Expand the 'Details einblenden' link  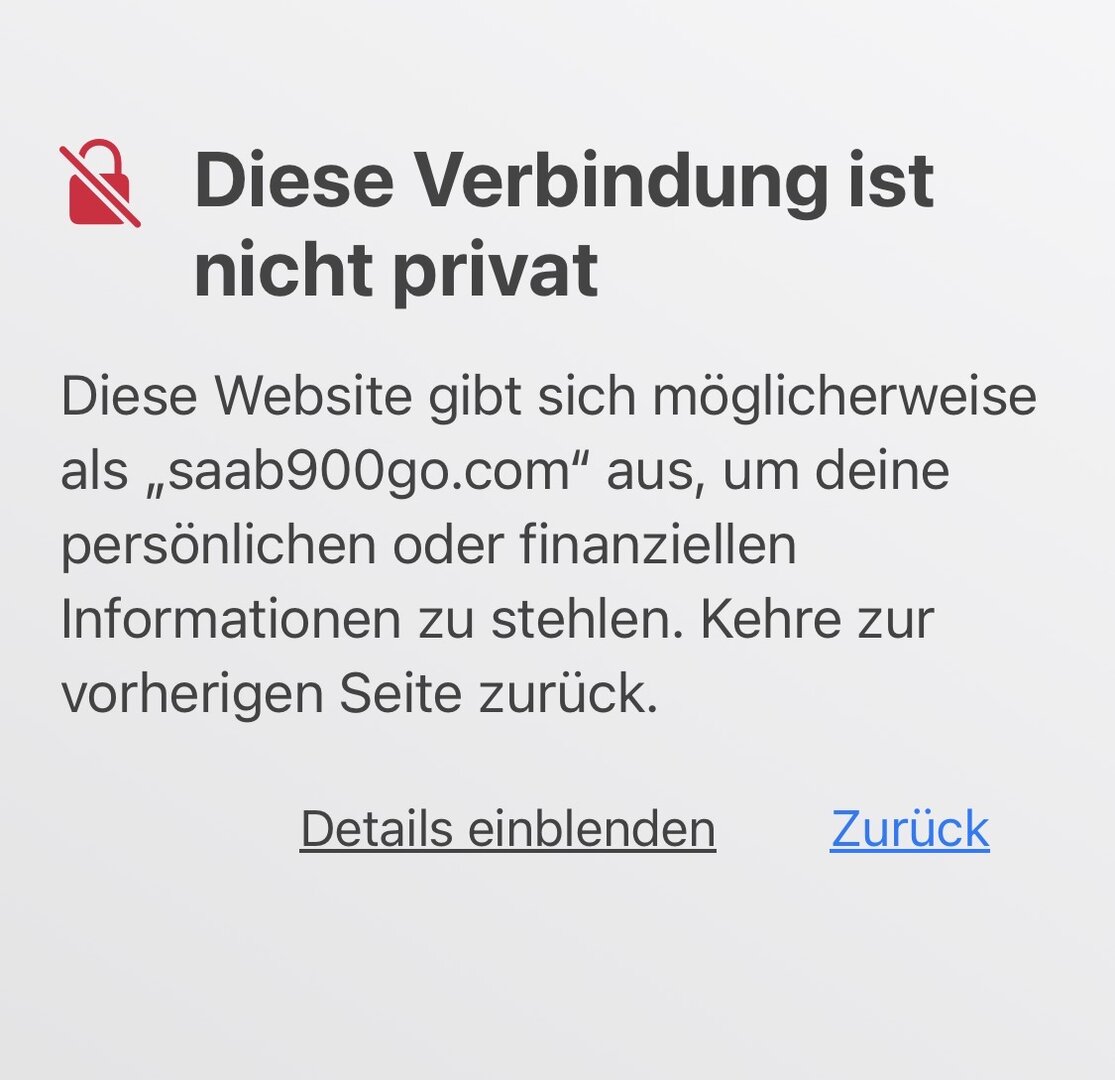click(507, 828)
